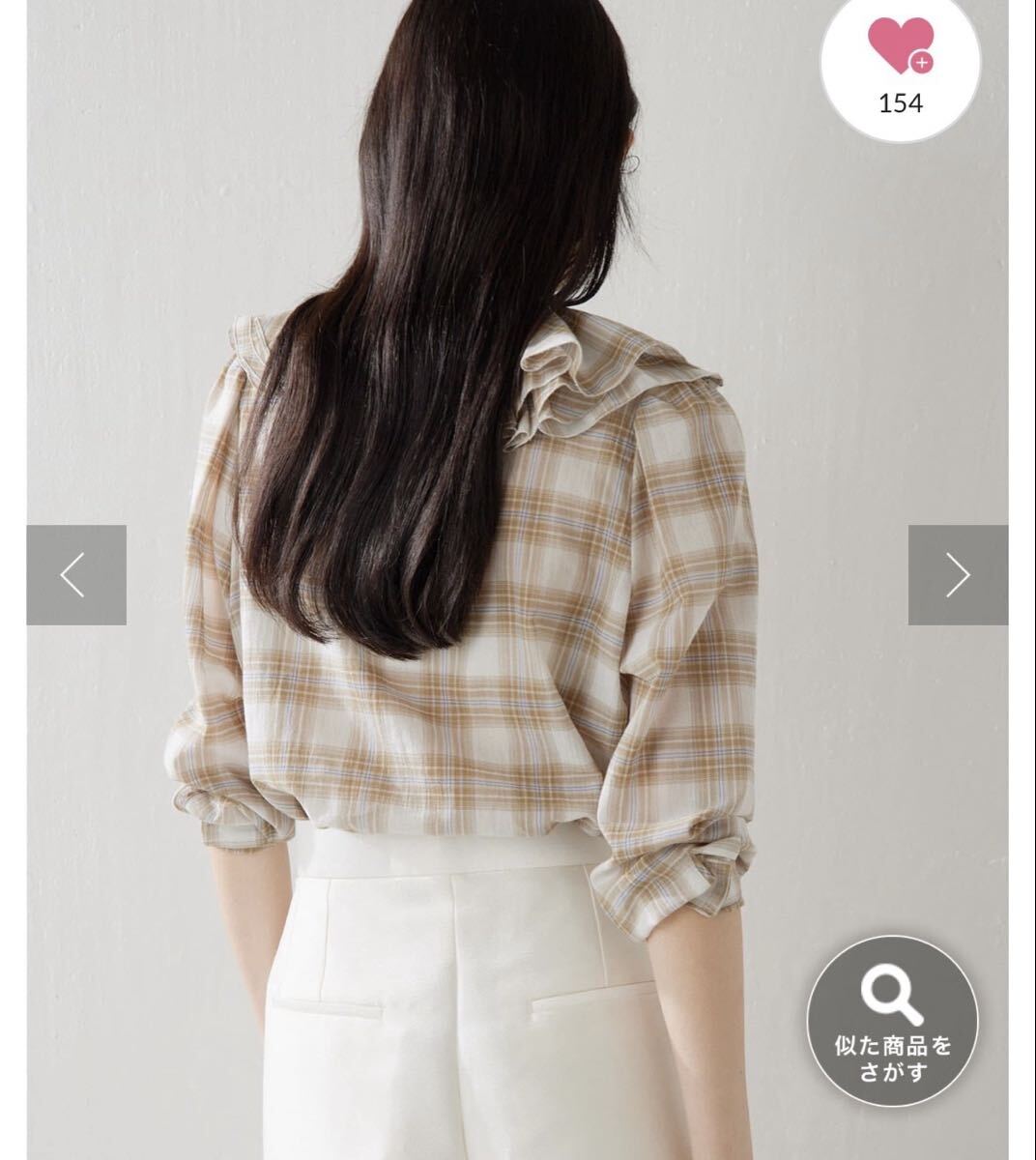Show the next product photo
The height and width of the screenshot is (1160, 1036).
[957, 575]
